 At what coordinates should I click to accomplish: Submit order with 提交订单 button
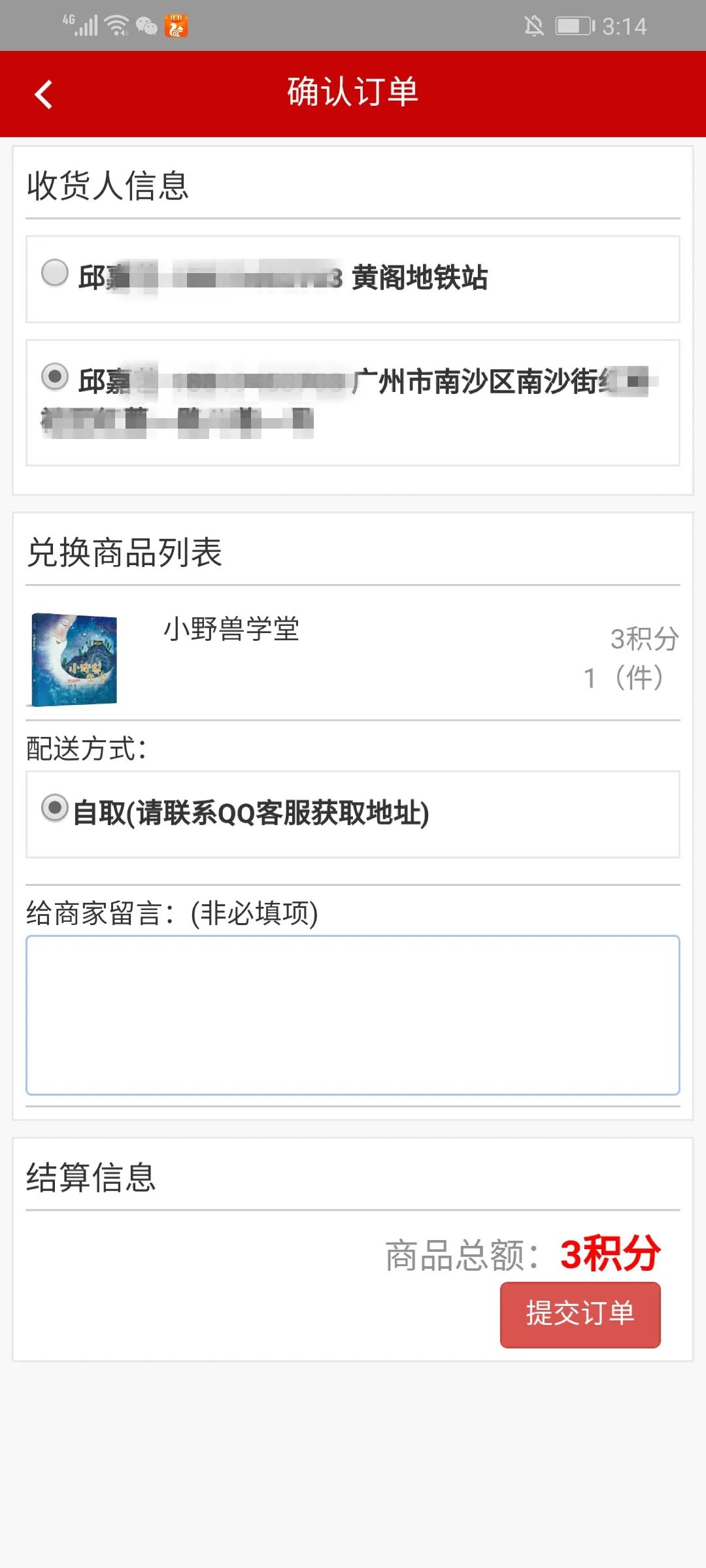click(580, 1315)
